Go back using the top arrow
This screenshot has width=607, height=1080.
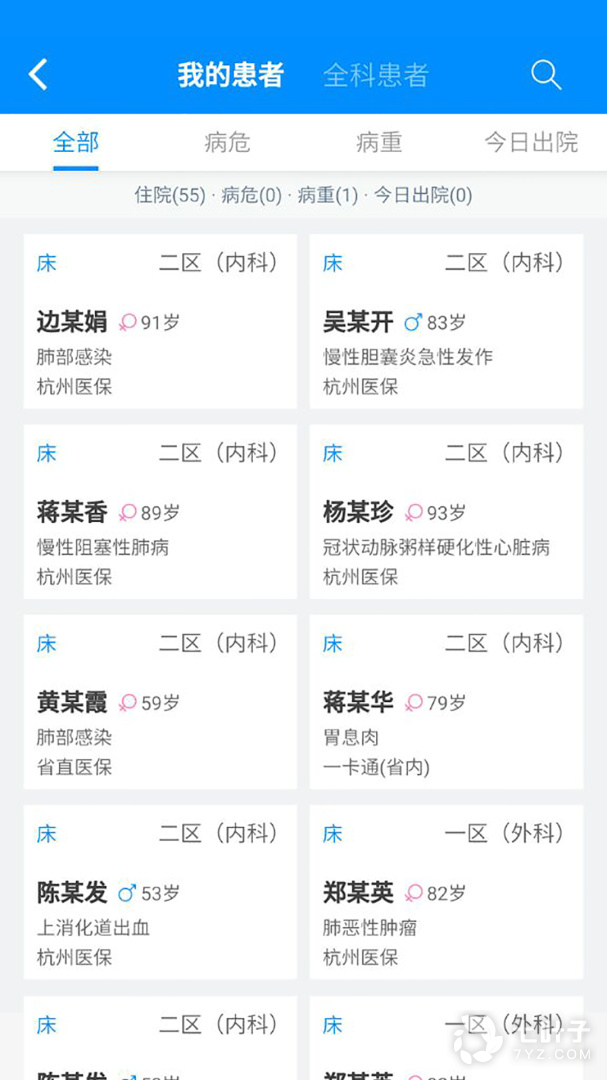point(38,75)
